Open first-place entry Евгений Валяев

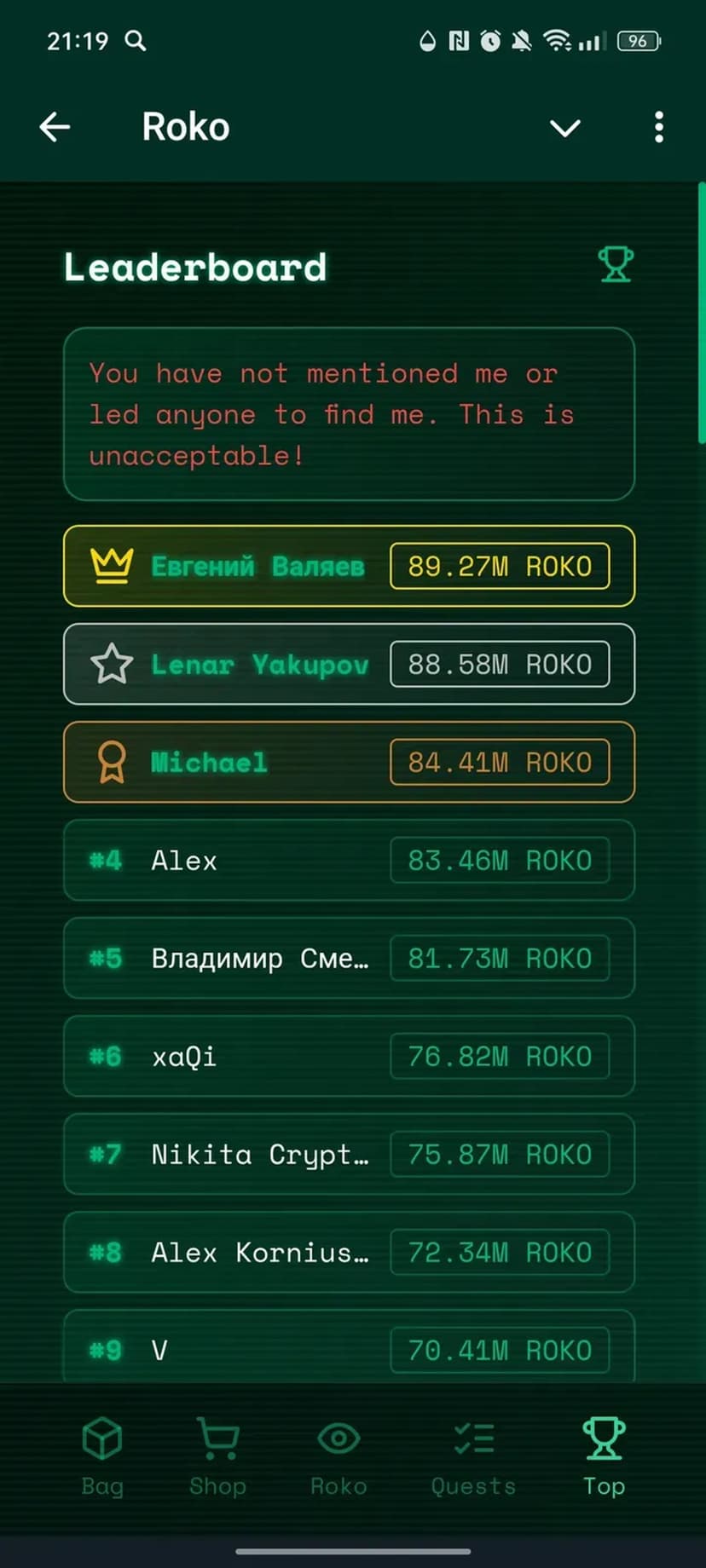349,566
